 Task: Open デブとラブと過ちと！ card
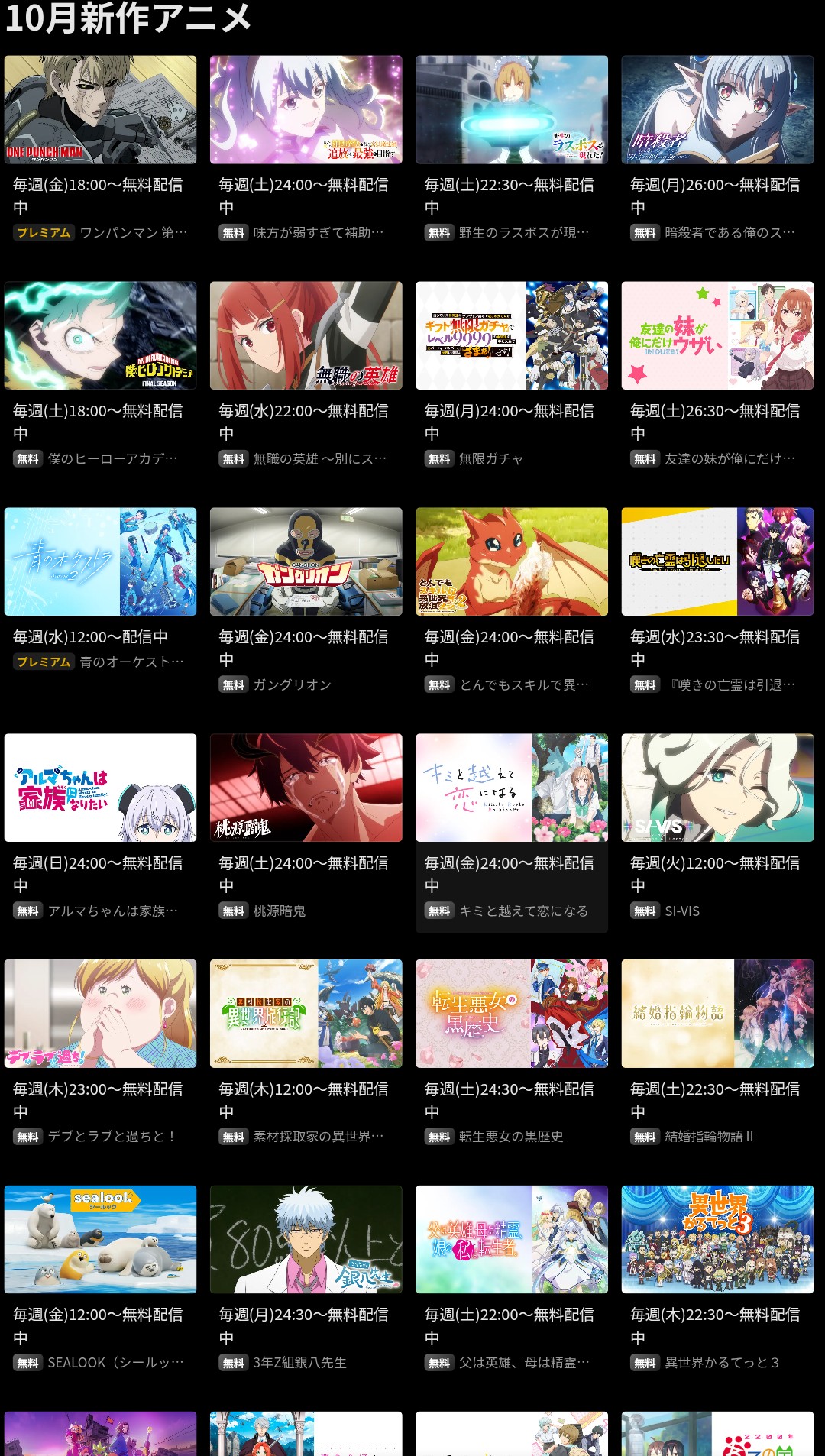click(100, 1014)
